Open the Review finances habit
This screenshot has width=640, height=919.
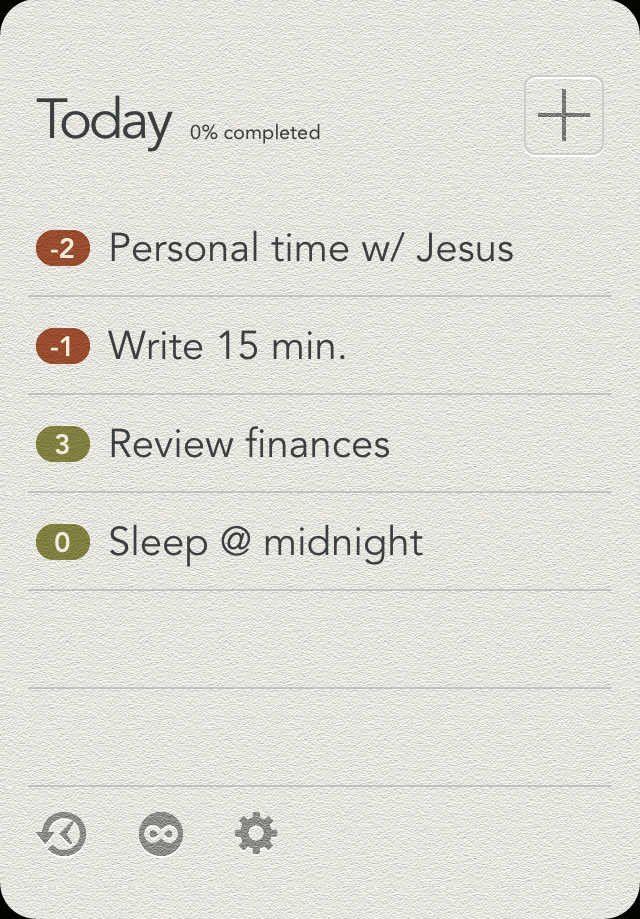click(x=249, y=444)
